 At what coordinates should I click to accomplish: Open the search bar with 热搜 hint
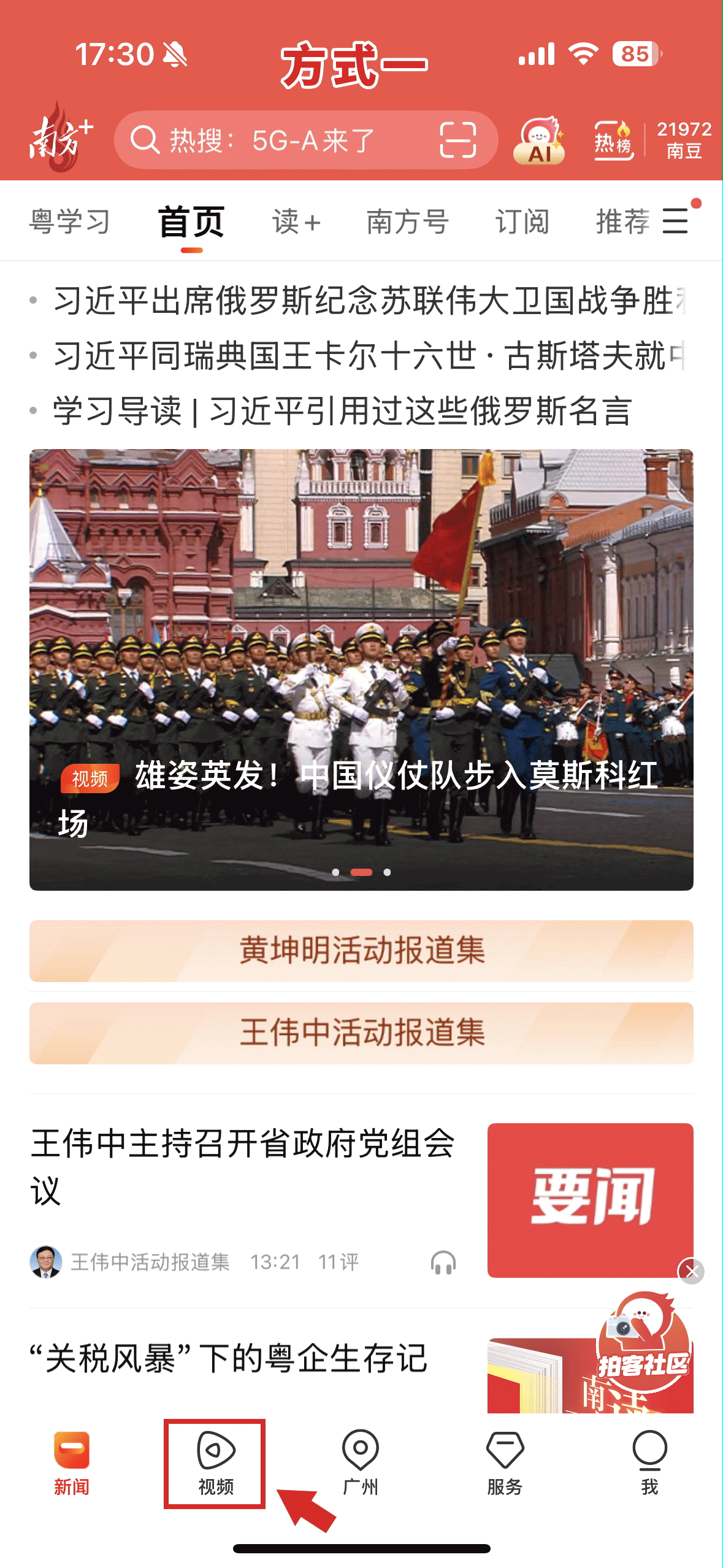point(276,140)
